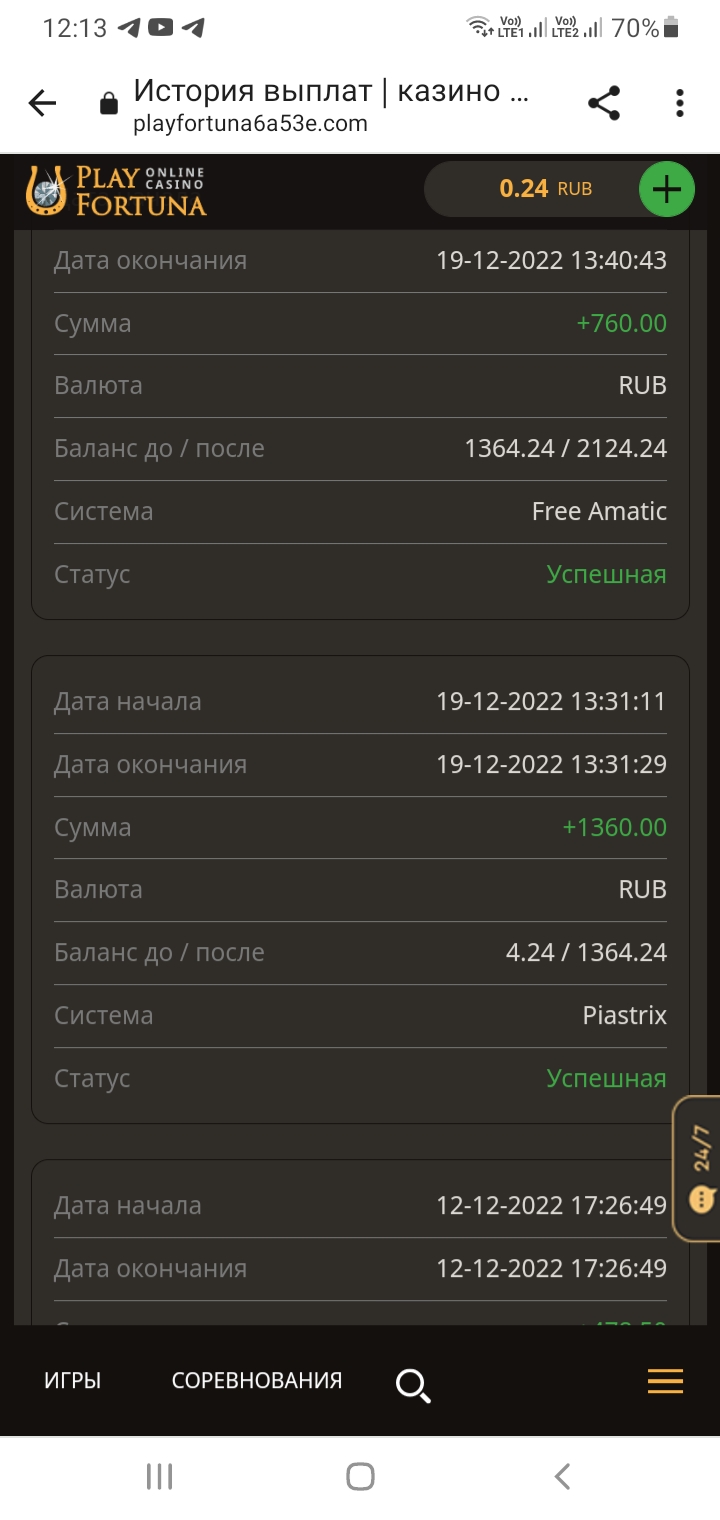
Task: Tap the green plus deposit button
Action: pos(666,188)
